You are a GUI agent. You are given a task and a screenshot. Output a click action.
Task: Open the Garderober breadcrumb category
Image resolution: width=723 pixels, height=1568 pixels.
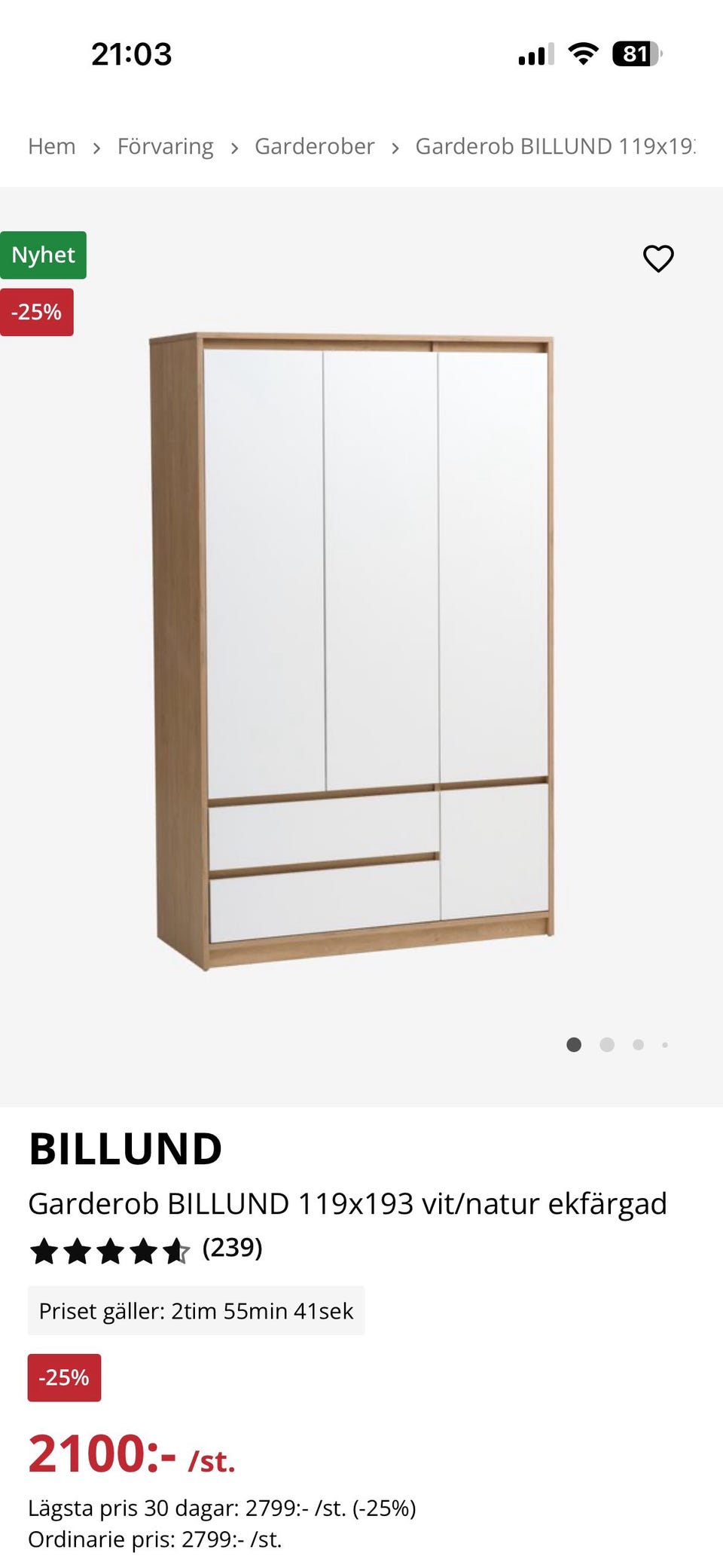(x=314, y=145)
